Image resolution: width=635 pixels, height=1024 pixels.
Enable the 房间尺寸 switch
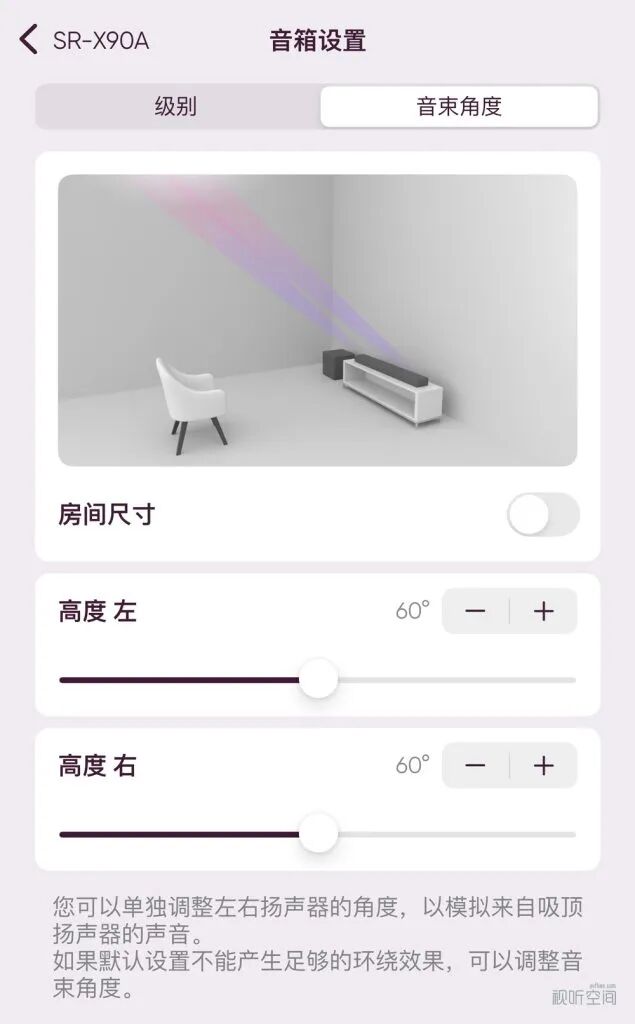click(x=542, y=515)
